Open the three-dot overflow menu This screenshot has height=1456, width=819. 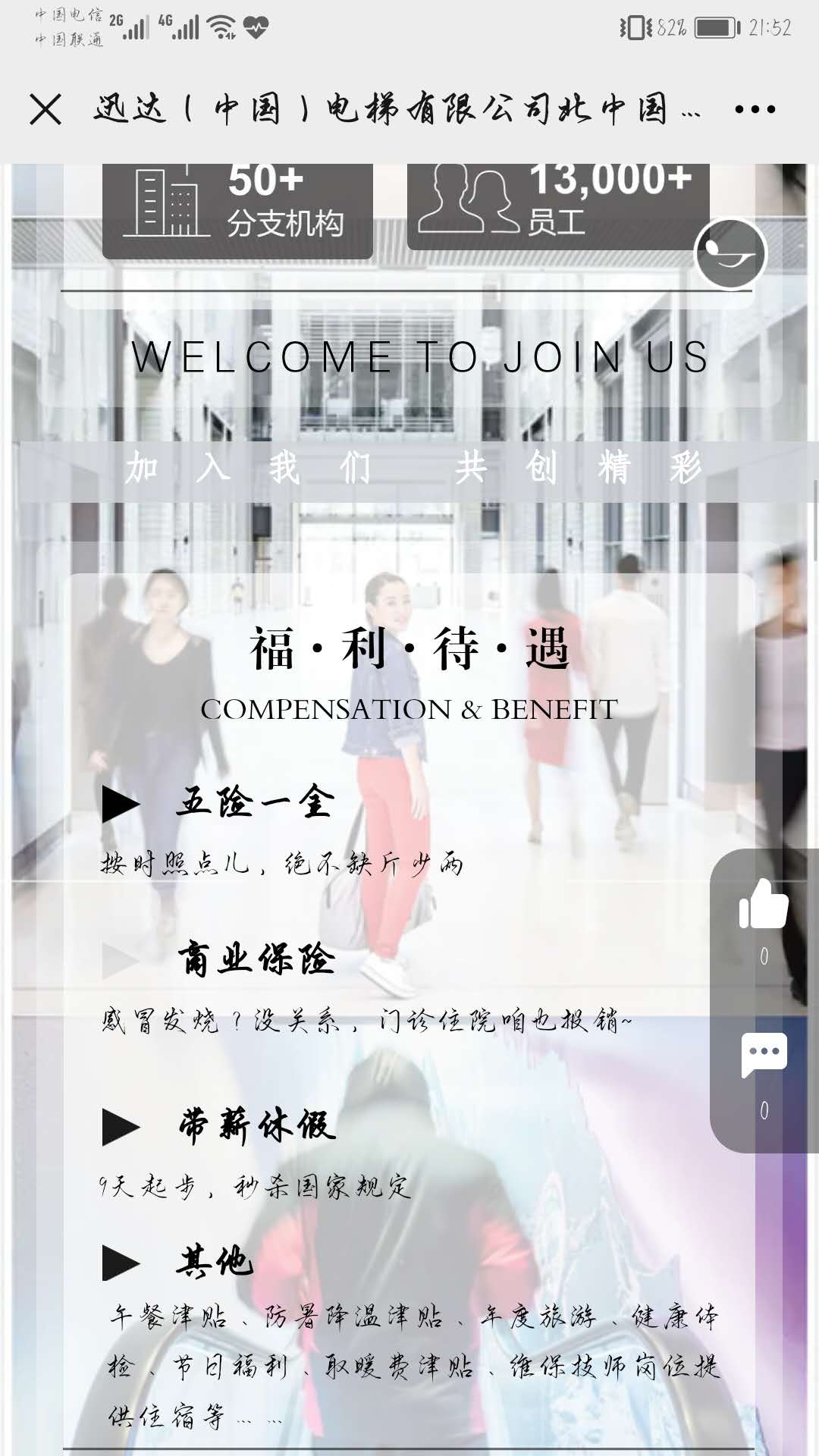755,109
